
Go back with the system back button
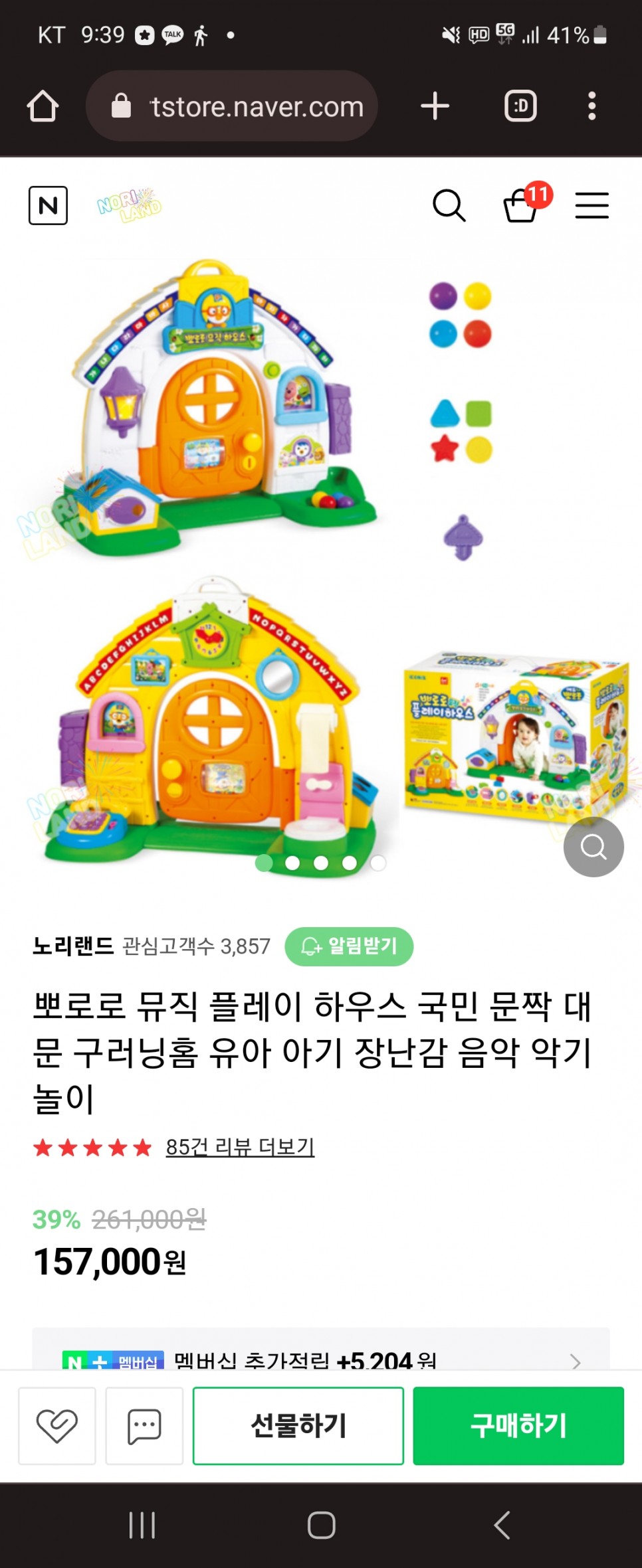502,1525
